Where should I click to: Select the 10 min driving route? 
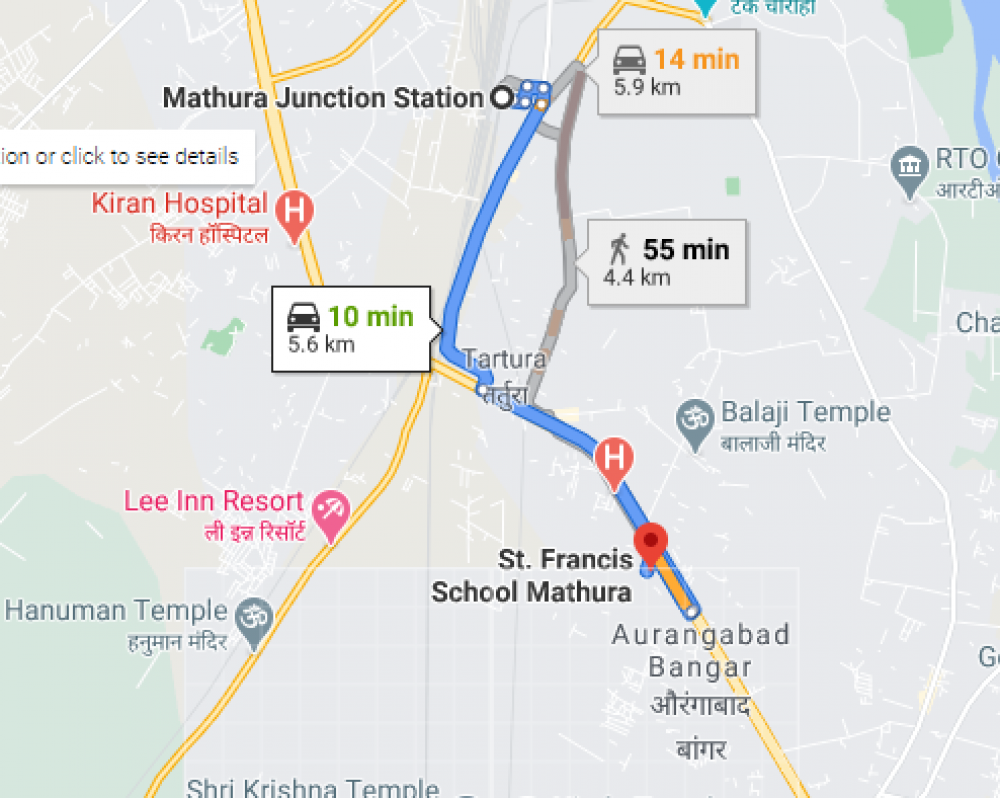click(x=351, y=329)
